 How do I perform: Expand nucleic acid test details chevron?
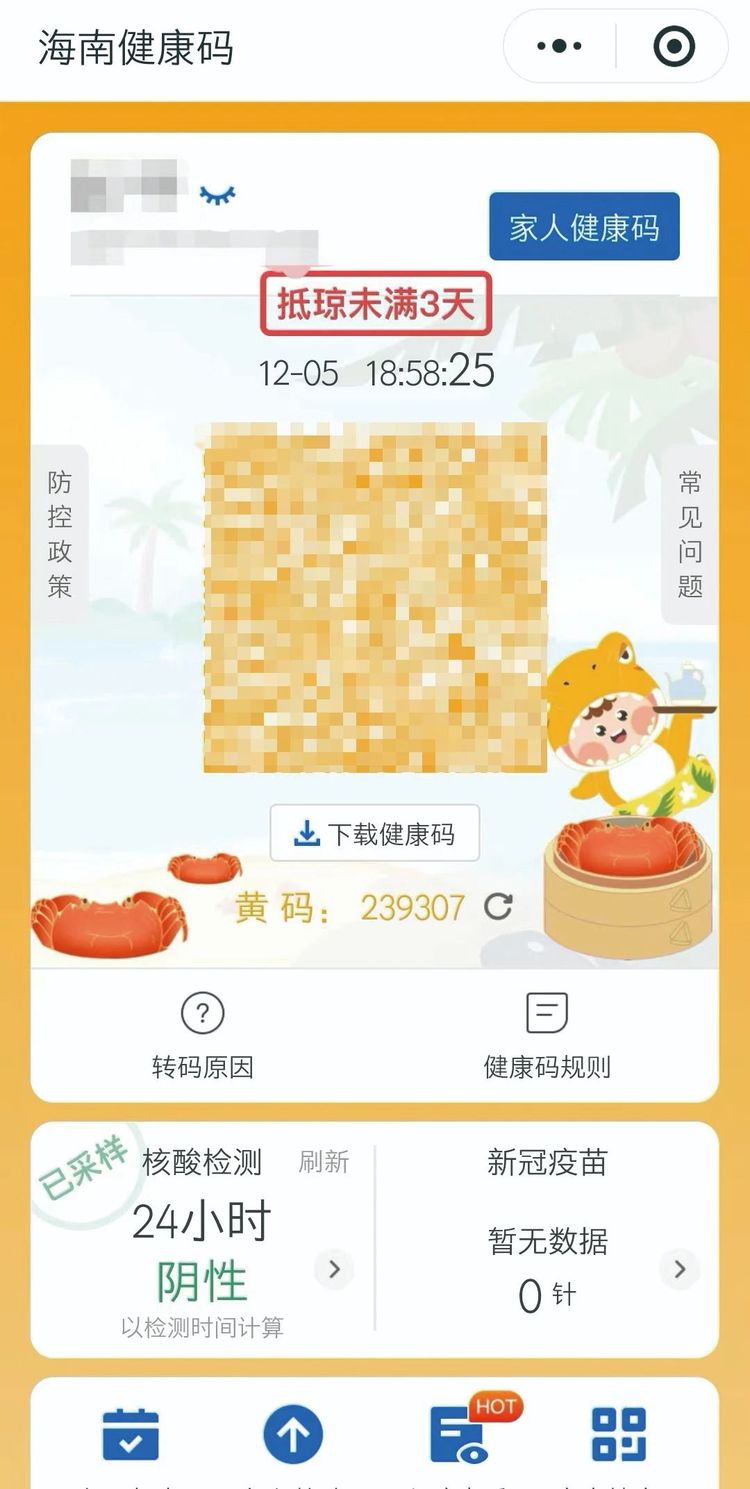(334, 1270)
